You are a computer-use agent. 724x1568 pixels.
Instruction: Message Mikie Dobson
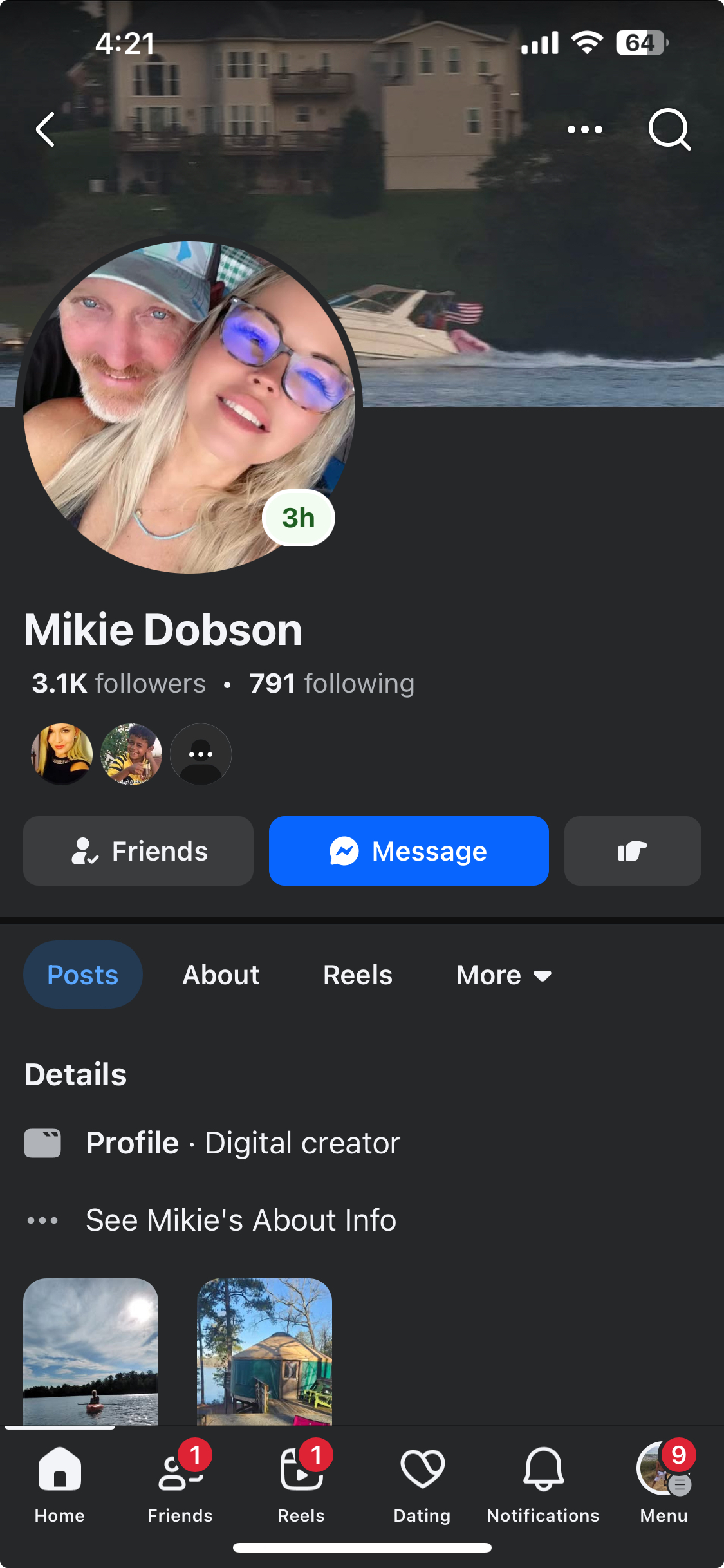click(409, 851)
